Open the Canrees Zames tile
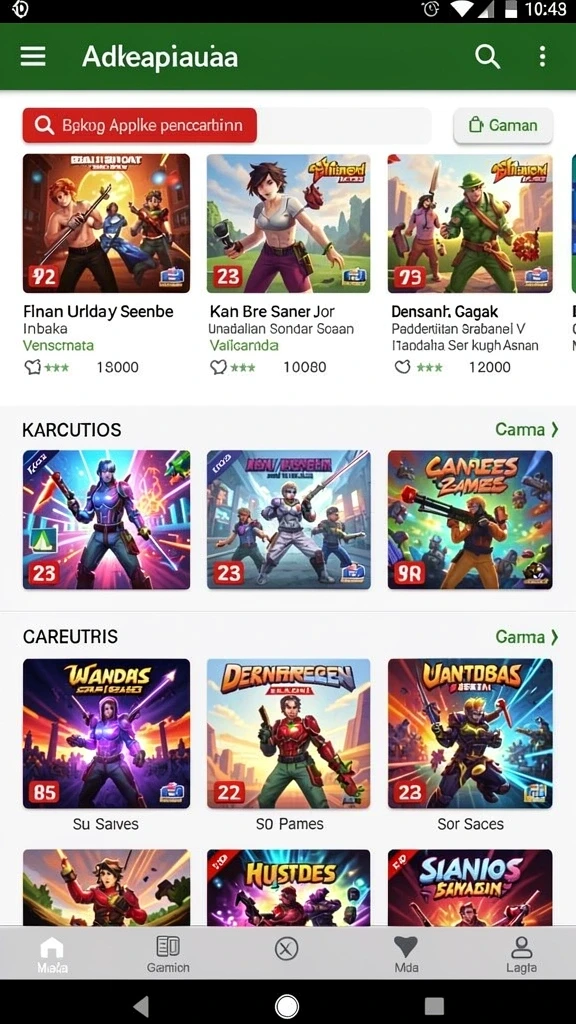The width and height of the screenshot is (576, 1024). tap(470, 520)
